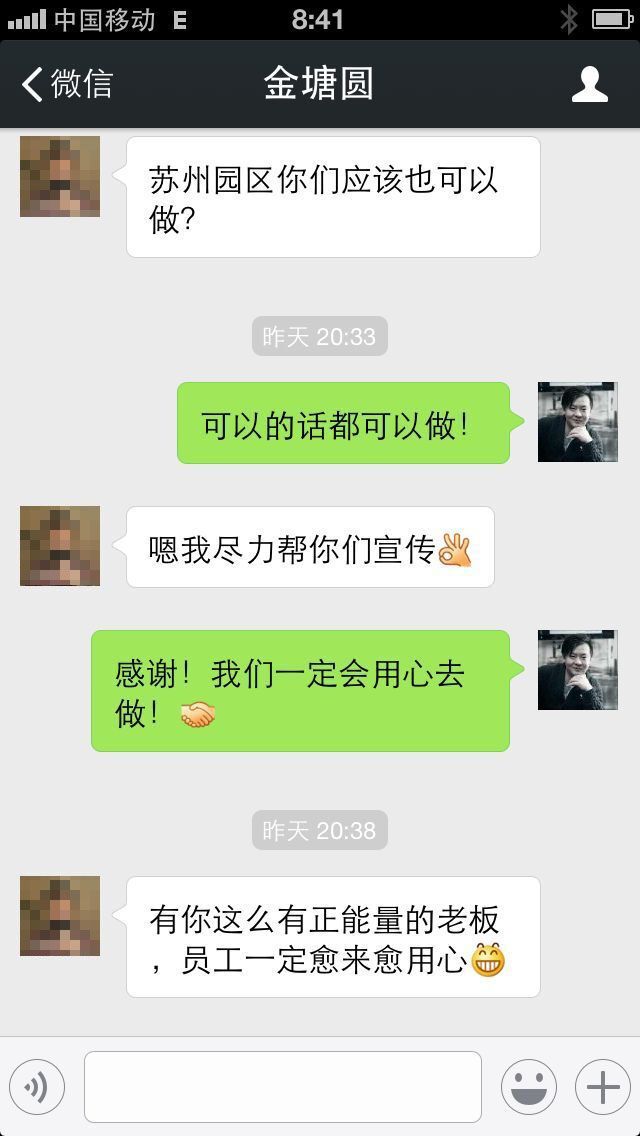Tap the avatar beside 有你这么有正能量的老板
Viewport: 640px width, 1136px height.
(59, 916)
